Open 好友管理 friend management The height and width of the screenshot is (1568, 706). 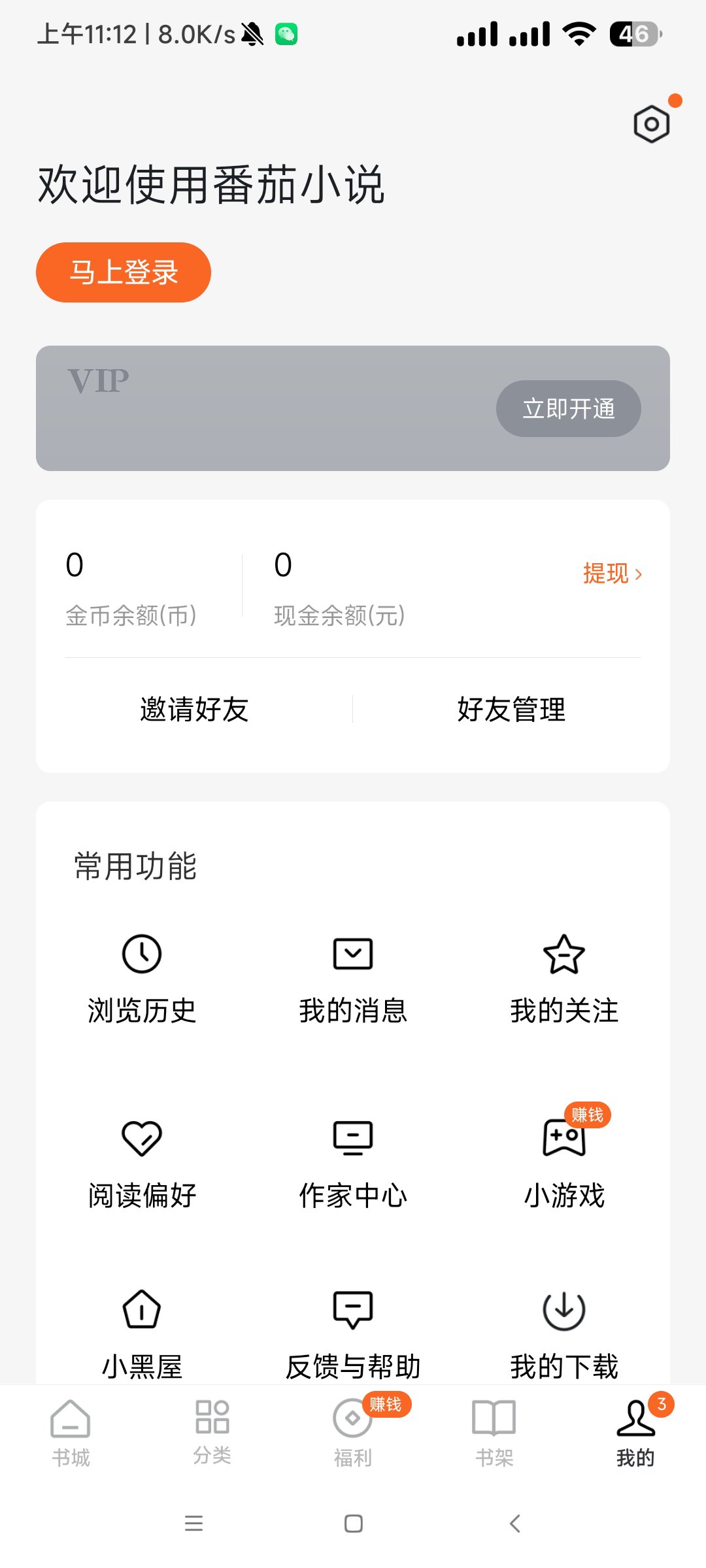point(511,710)
